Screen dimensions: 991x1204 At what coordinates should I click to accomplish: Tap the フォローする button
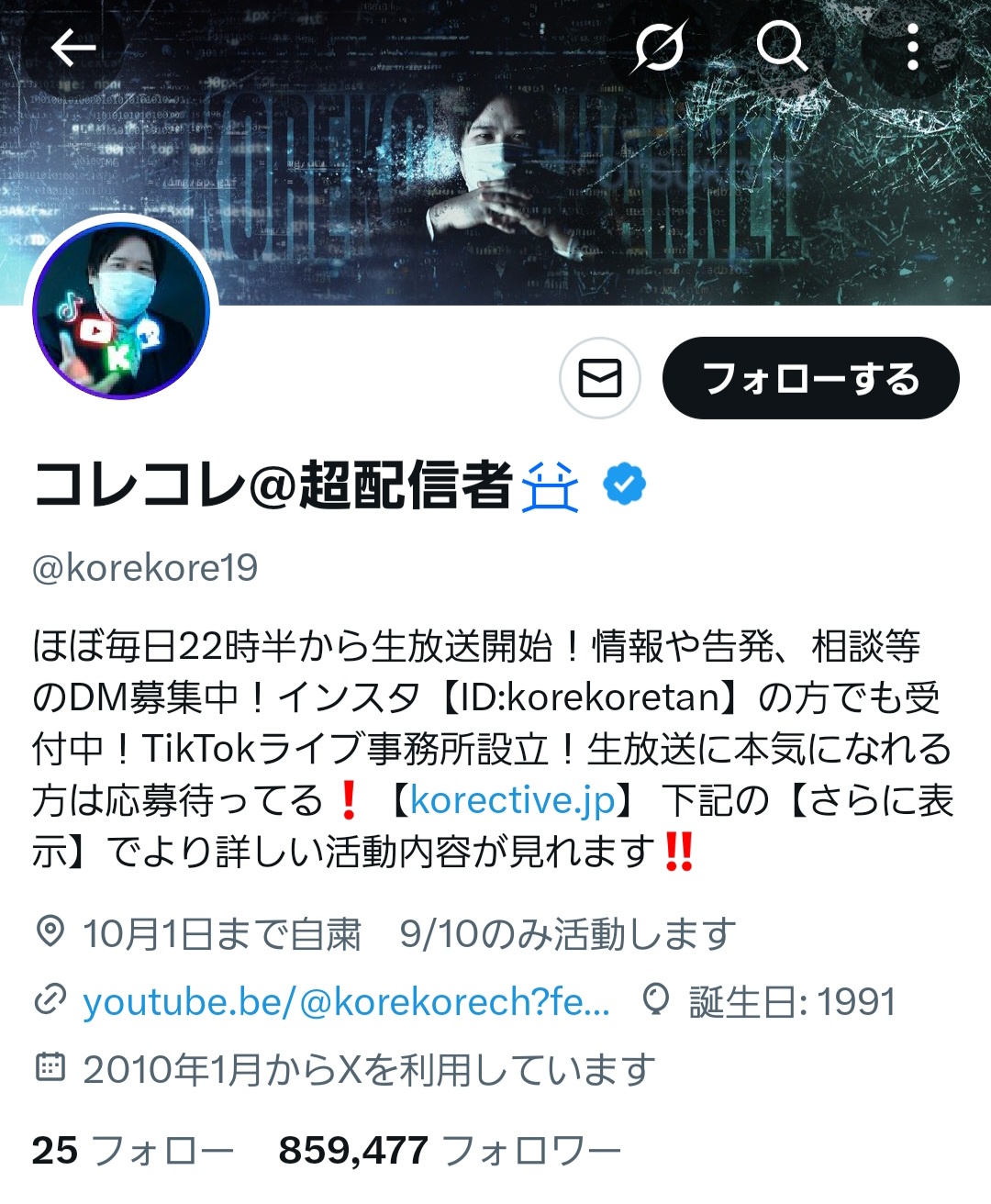coord(810,378)
